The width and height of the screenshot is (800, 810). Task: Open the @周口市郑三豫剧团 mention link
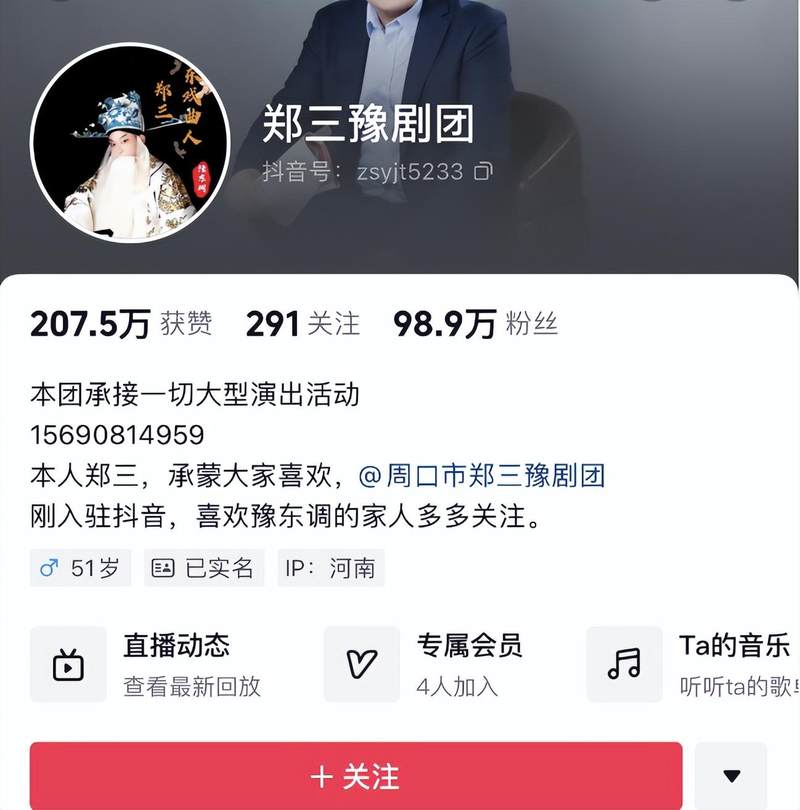[x=482, y=473]
